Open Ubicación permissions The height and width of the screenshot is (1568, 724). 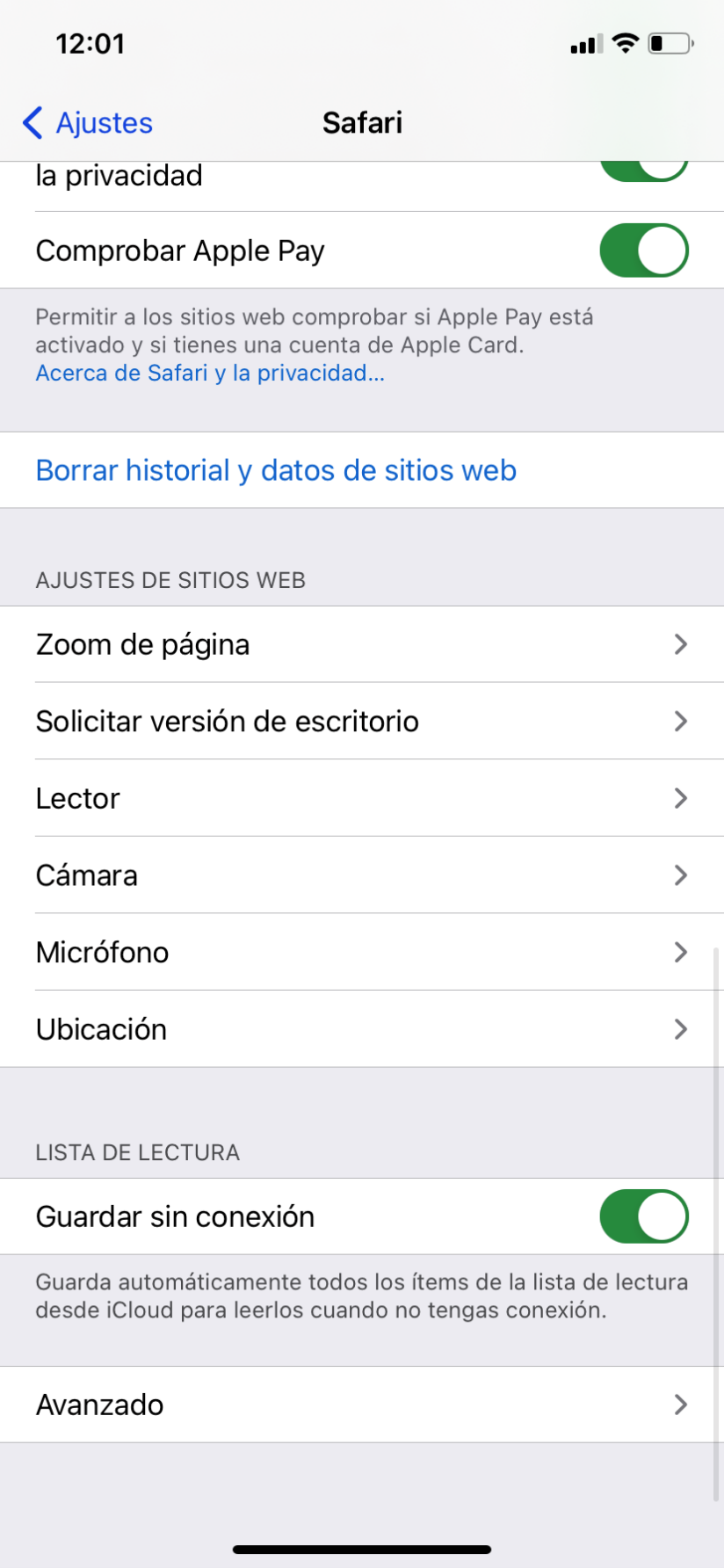tap(361, 1029)
